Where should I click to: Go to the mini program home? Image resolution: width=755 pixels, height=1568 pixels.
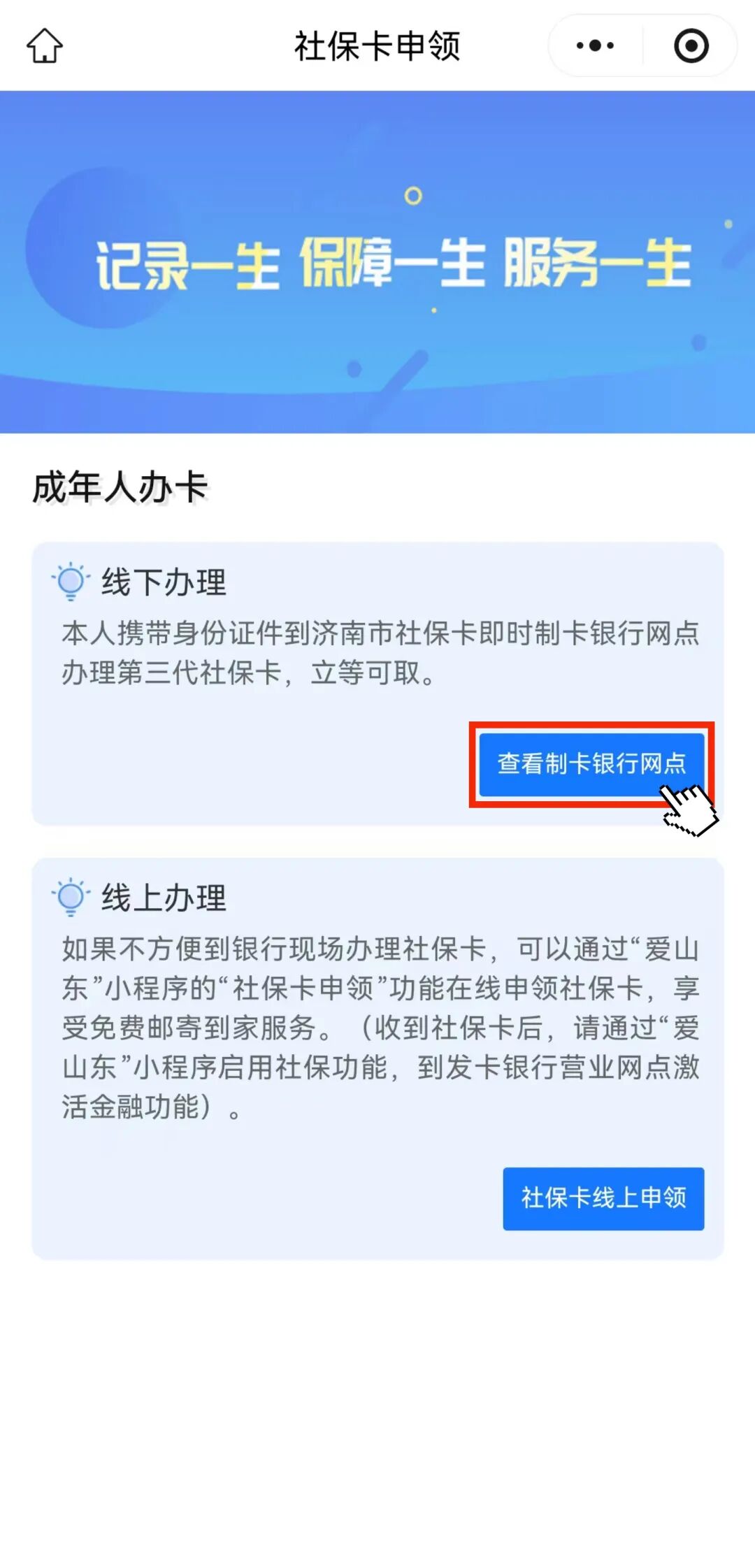pyautogui.click(x=45, y=46)
